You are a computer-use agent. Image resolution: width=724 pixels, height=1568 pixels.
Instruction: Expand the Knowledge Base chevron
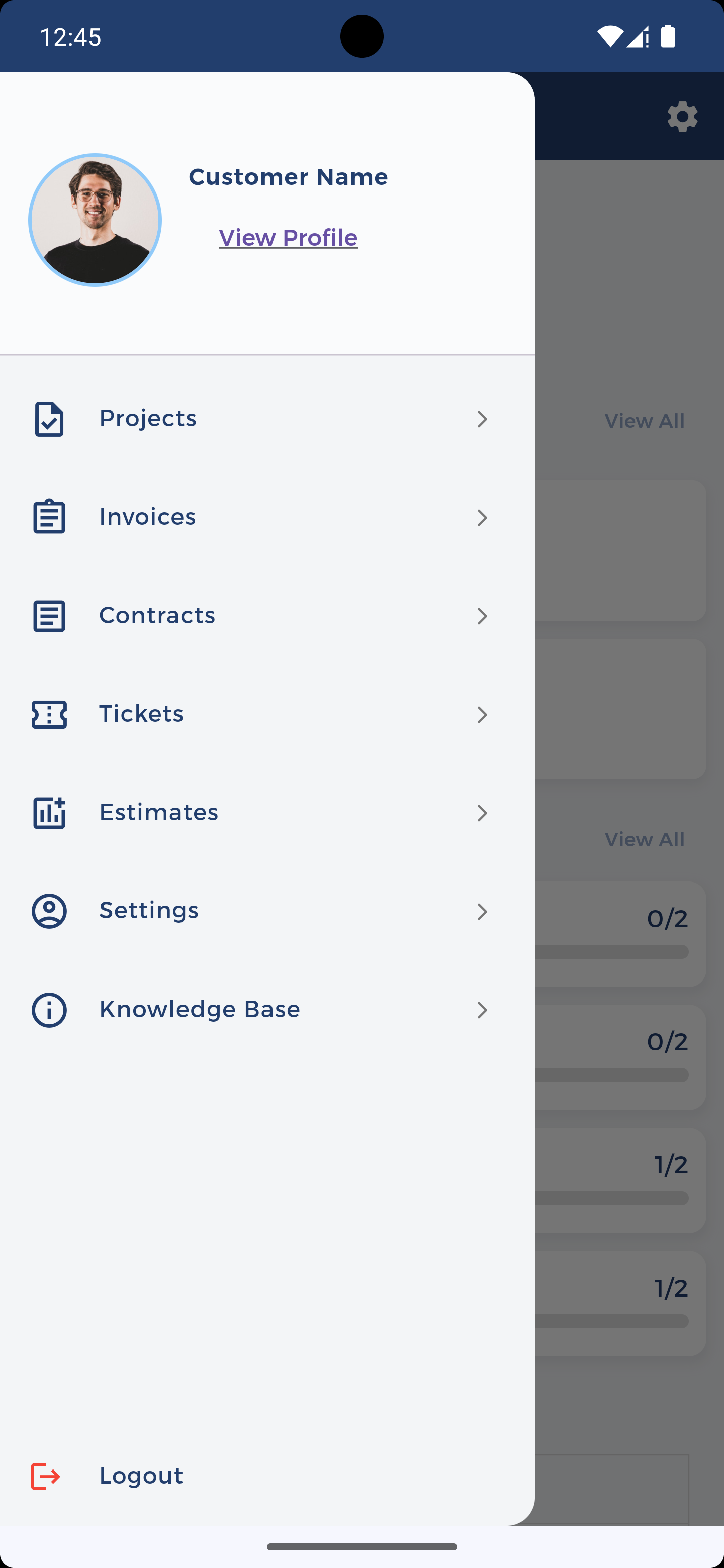[482, 1011]
